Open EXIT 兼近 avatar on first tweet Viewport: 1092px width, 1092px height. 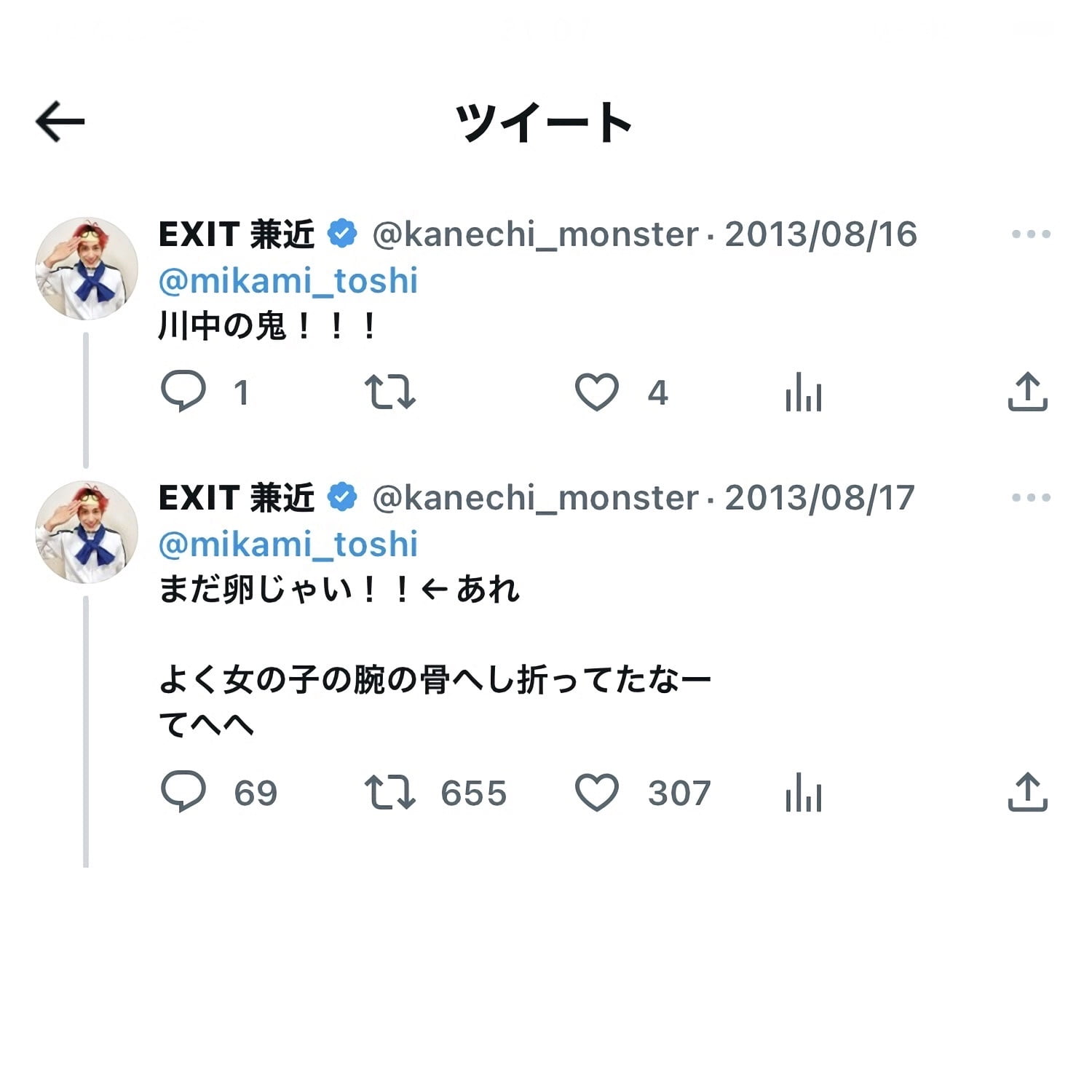click(x=87, y=268)
